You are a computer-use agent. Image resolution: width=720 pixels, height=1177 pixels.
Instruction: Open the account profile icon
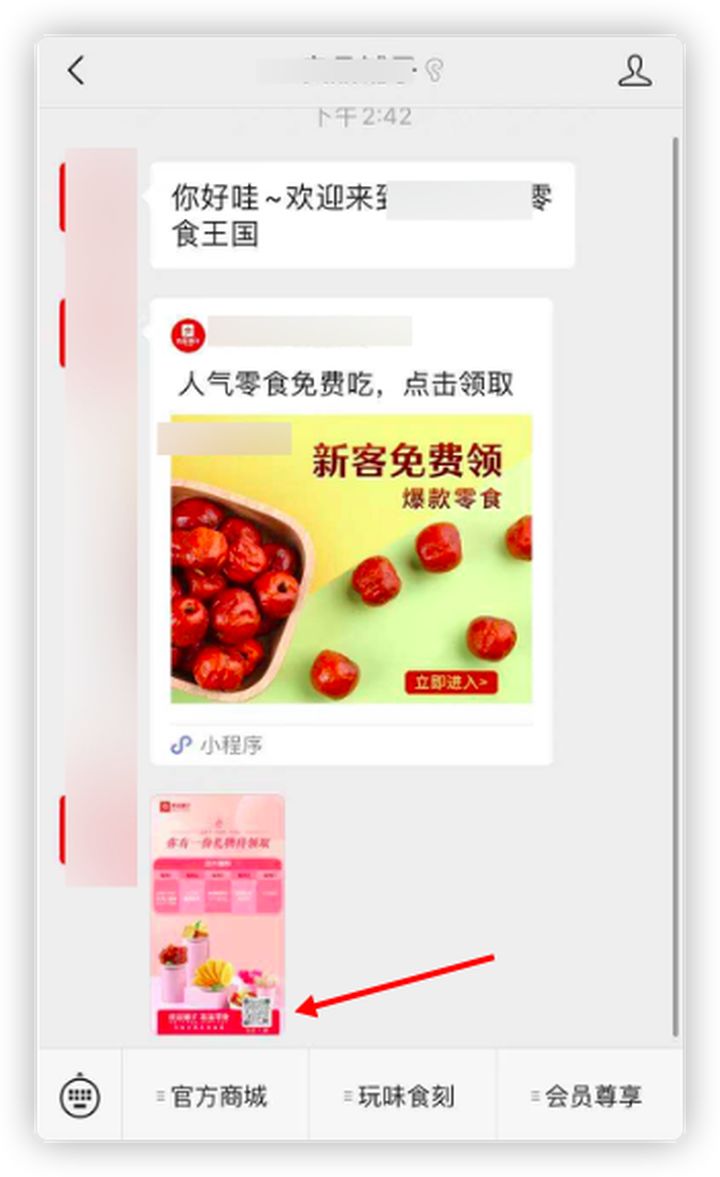pos(634,71)
